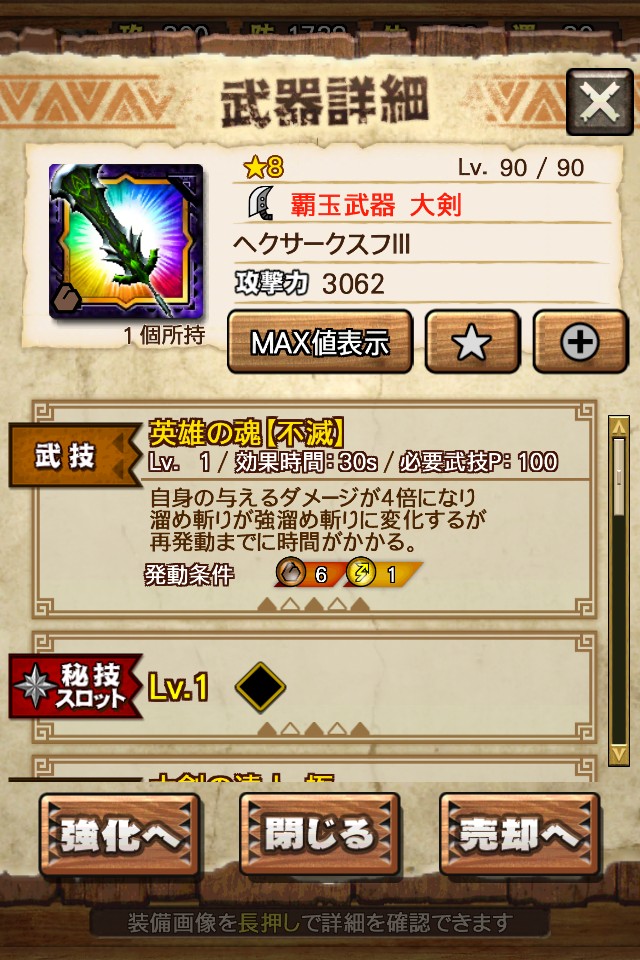Viewport: 640px width, 960px height.
Task: Close the 武器詳細 weapon detail dialog
Action: (599, 100)
